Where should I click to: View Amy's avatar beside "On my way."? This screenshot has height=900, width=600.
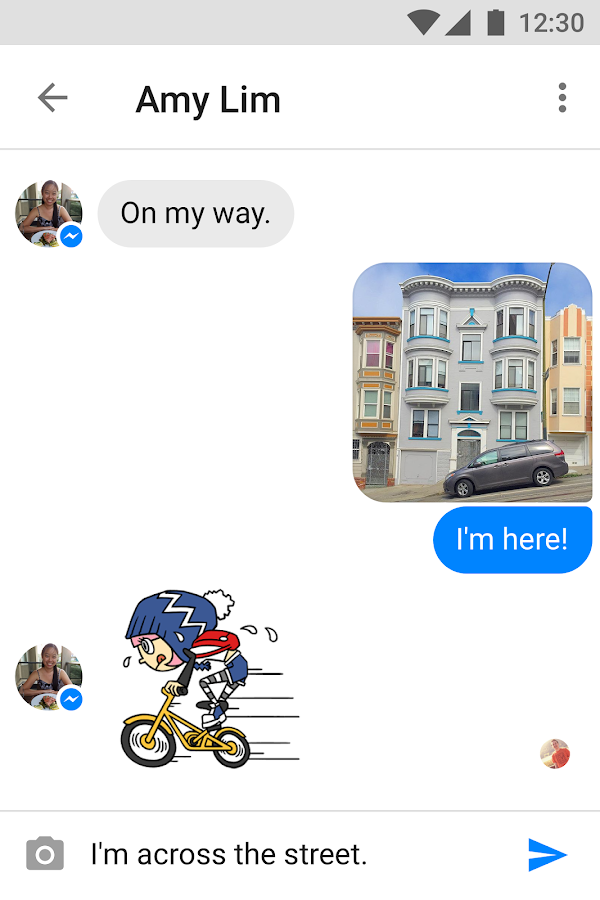[48, 214]
